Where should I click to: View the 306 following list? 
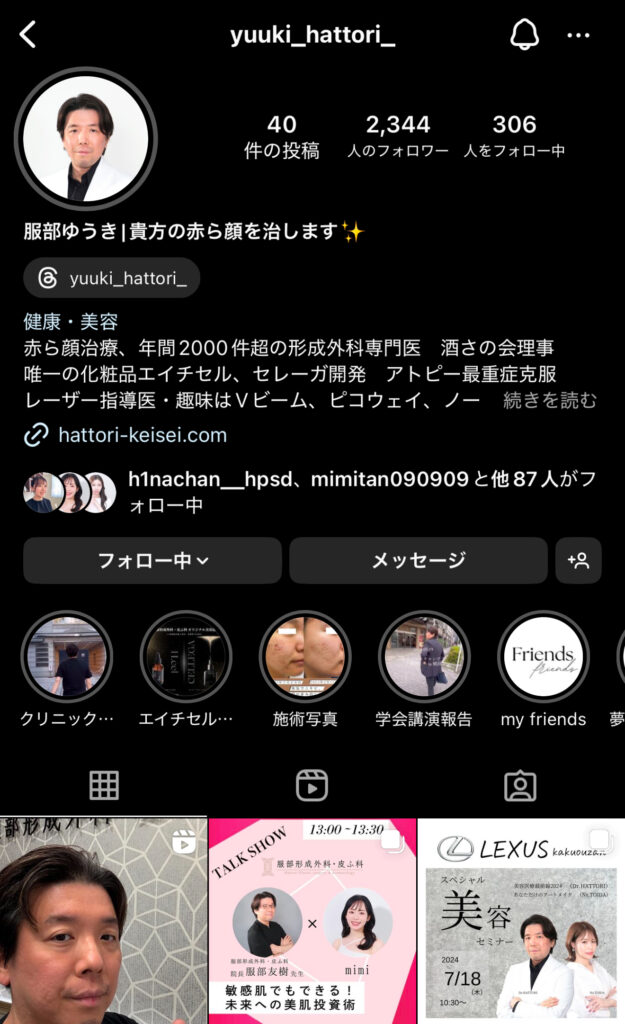(x=514, y=136)
